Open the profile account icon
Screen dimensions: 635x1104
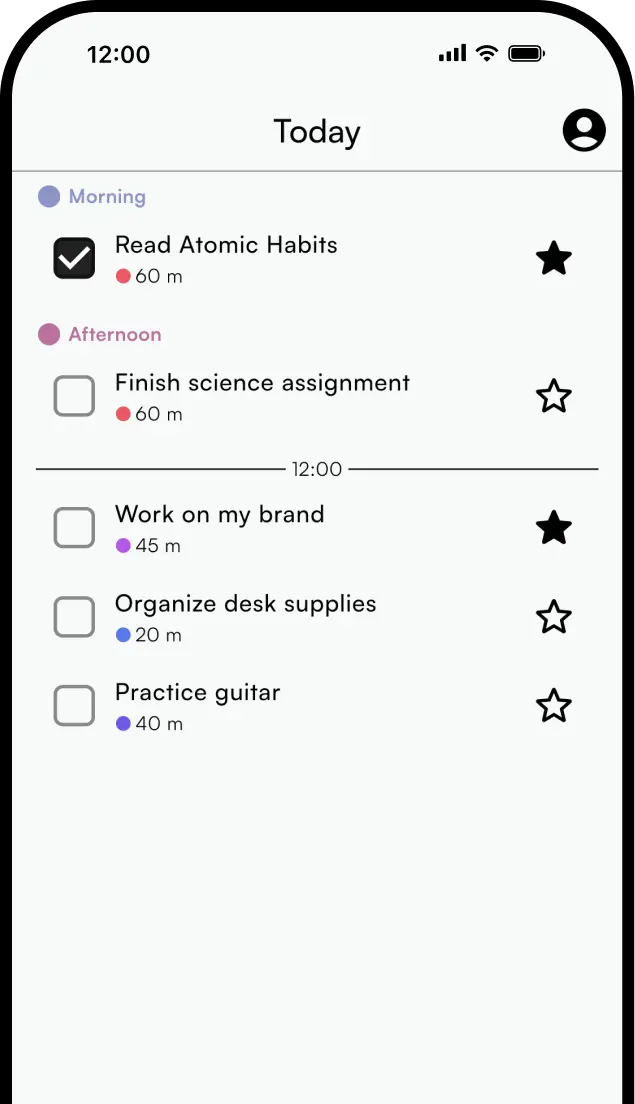pyautogui.click(x=584, y=130)
